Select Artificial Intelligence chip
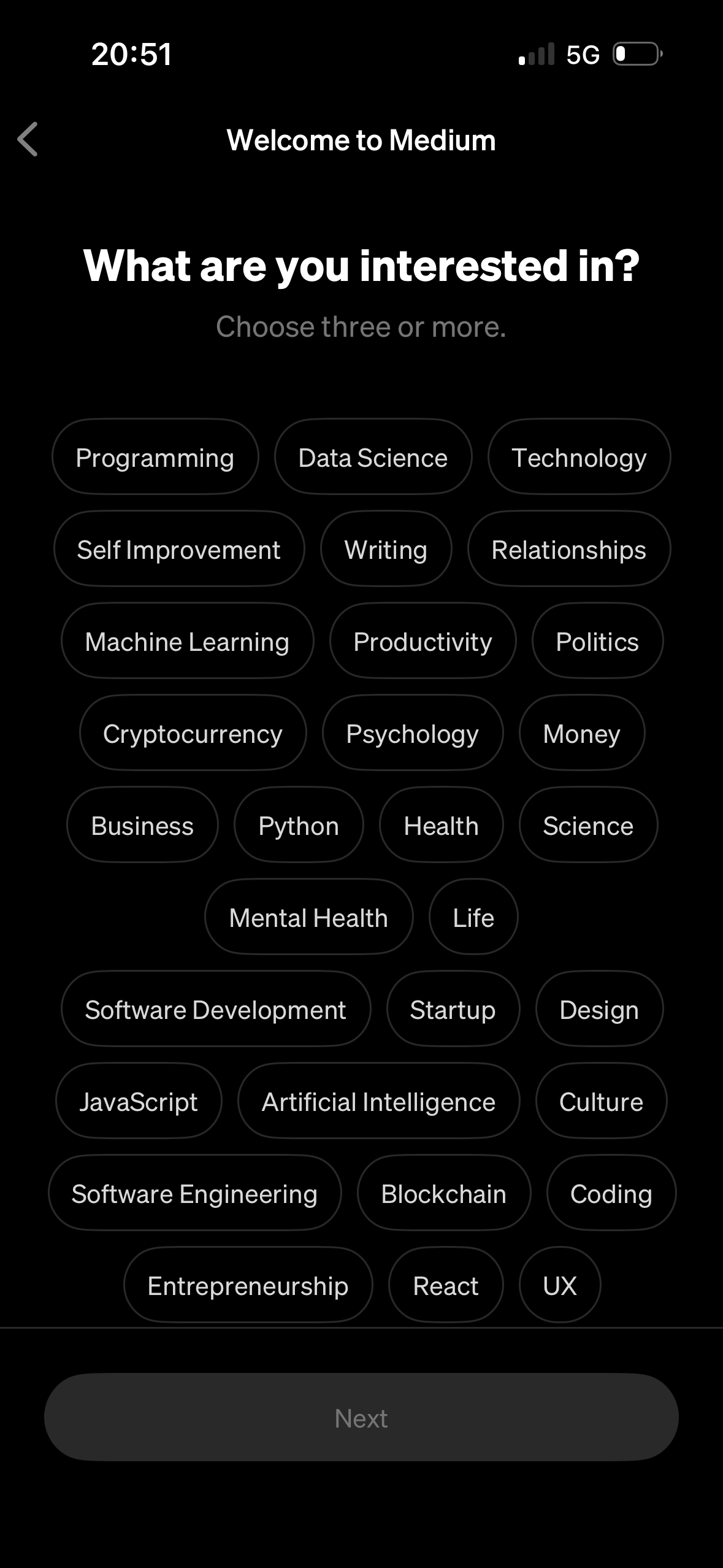 pyautogui.click(x=378, y=1101)
